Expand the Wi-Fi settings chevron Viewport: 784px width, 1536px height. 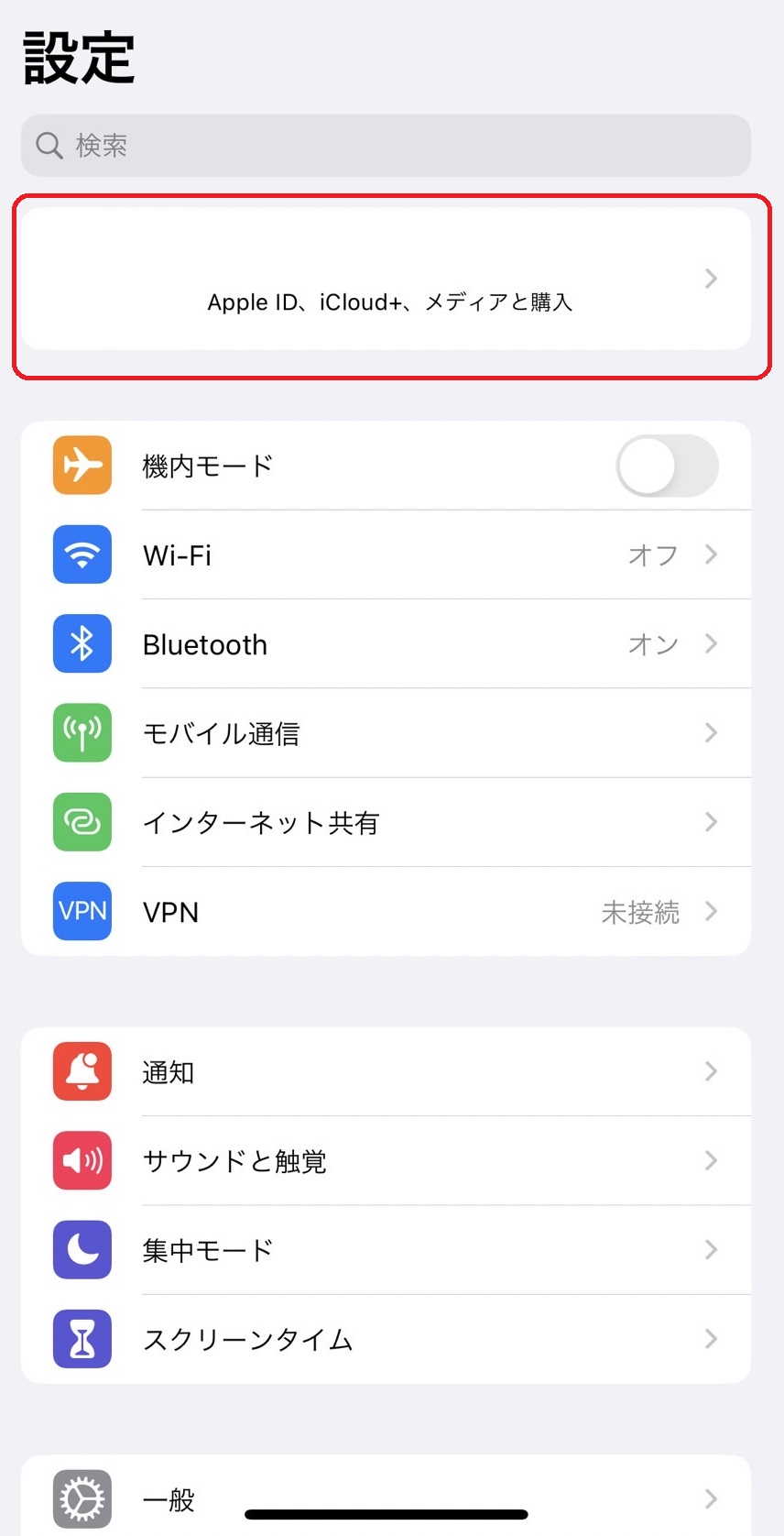[x=712, y=554]
